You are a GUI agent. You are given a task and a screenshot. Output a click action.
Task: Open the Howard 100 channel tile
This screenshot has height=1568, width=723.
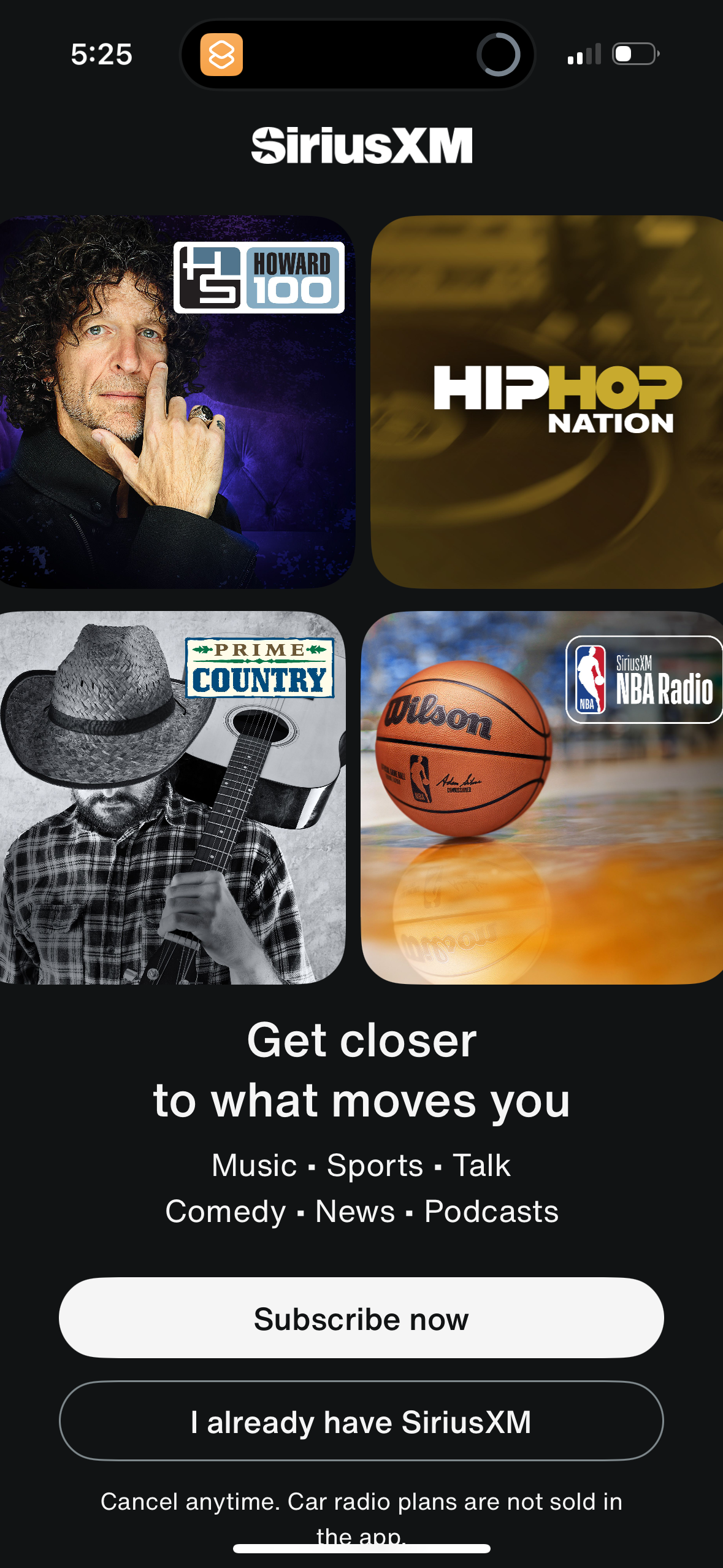pos(174,402)
